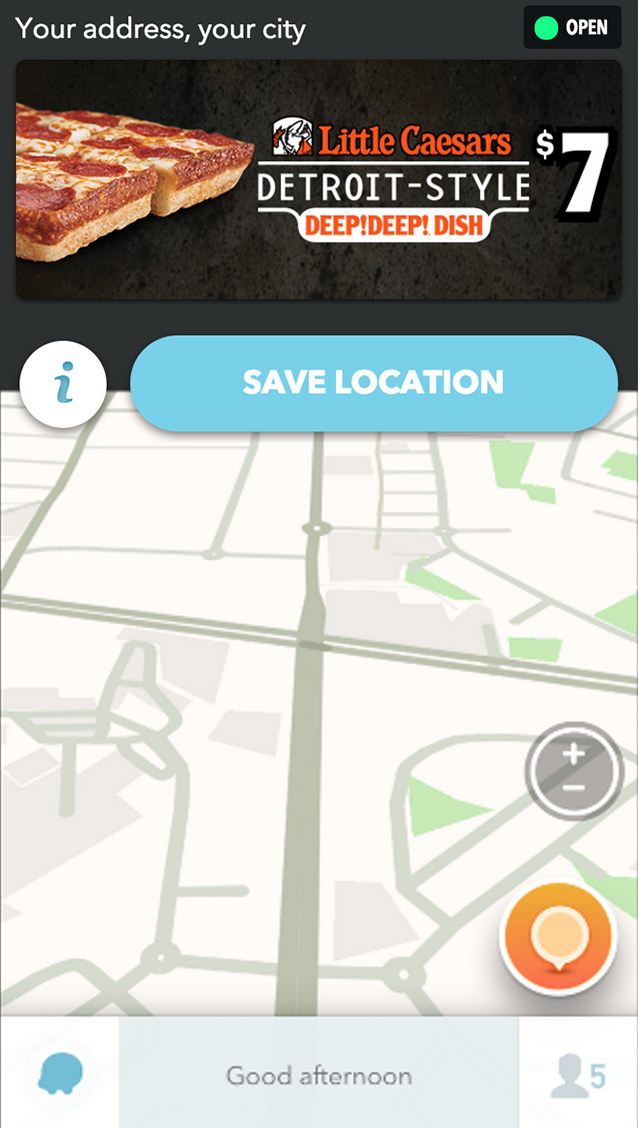Tap the orange location pin button
The width and height of the screenshot is (638, 1128).
pyautogui.click(x=556, y=936)
